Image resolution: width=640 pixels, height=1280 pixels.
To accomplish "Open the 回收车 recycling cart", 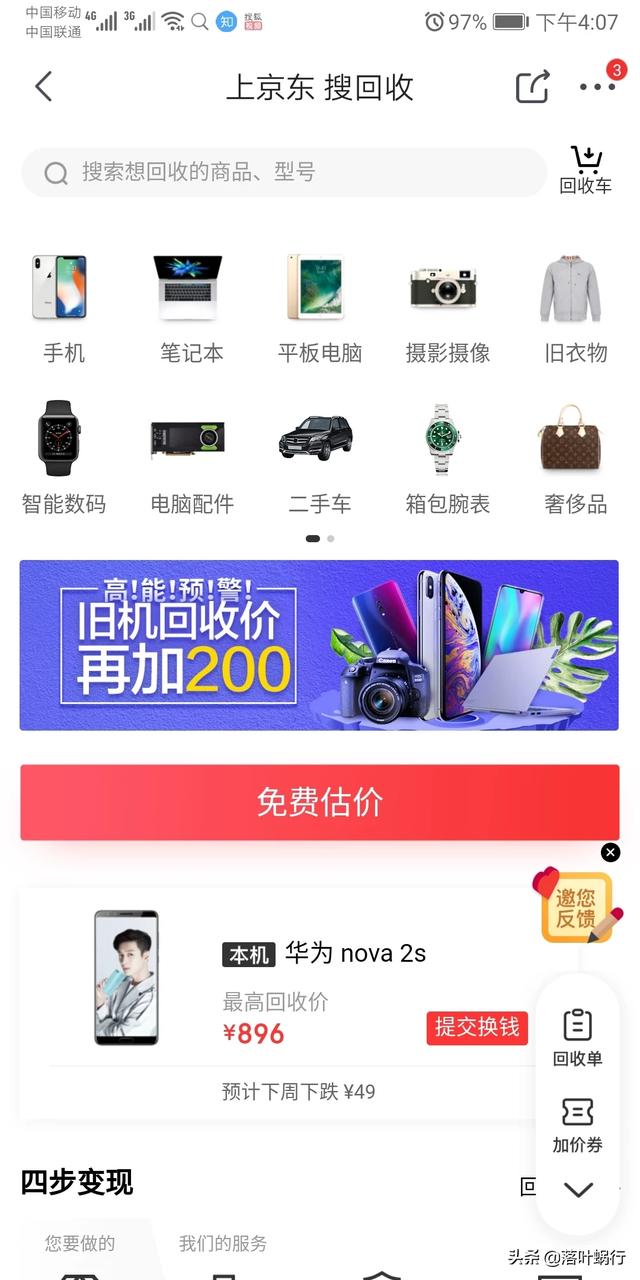I will click(585, 171).
